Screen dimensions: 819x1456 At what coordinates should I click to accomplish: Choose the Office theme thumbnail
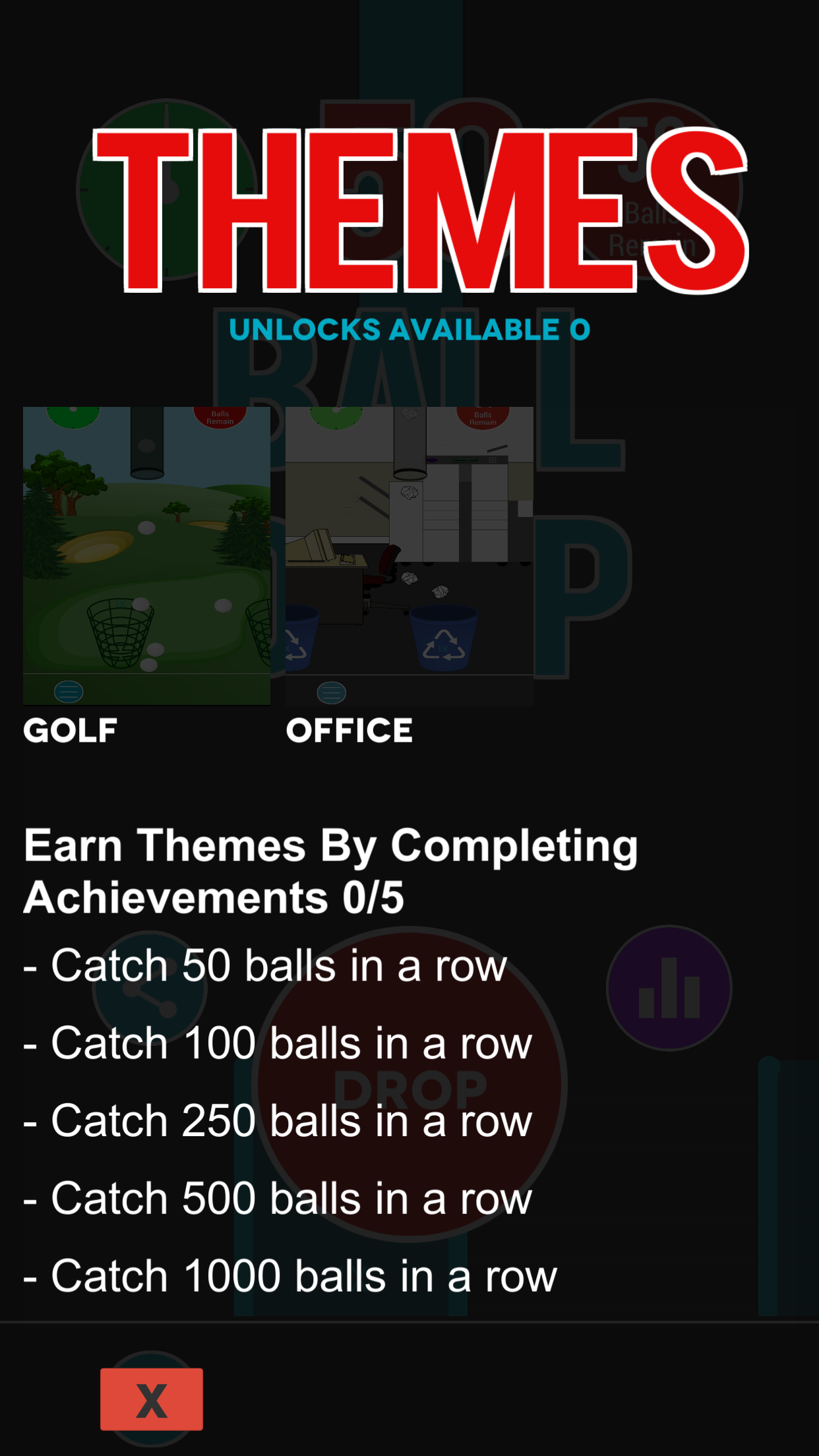pos(409,556)
